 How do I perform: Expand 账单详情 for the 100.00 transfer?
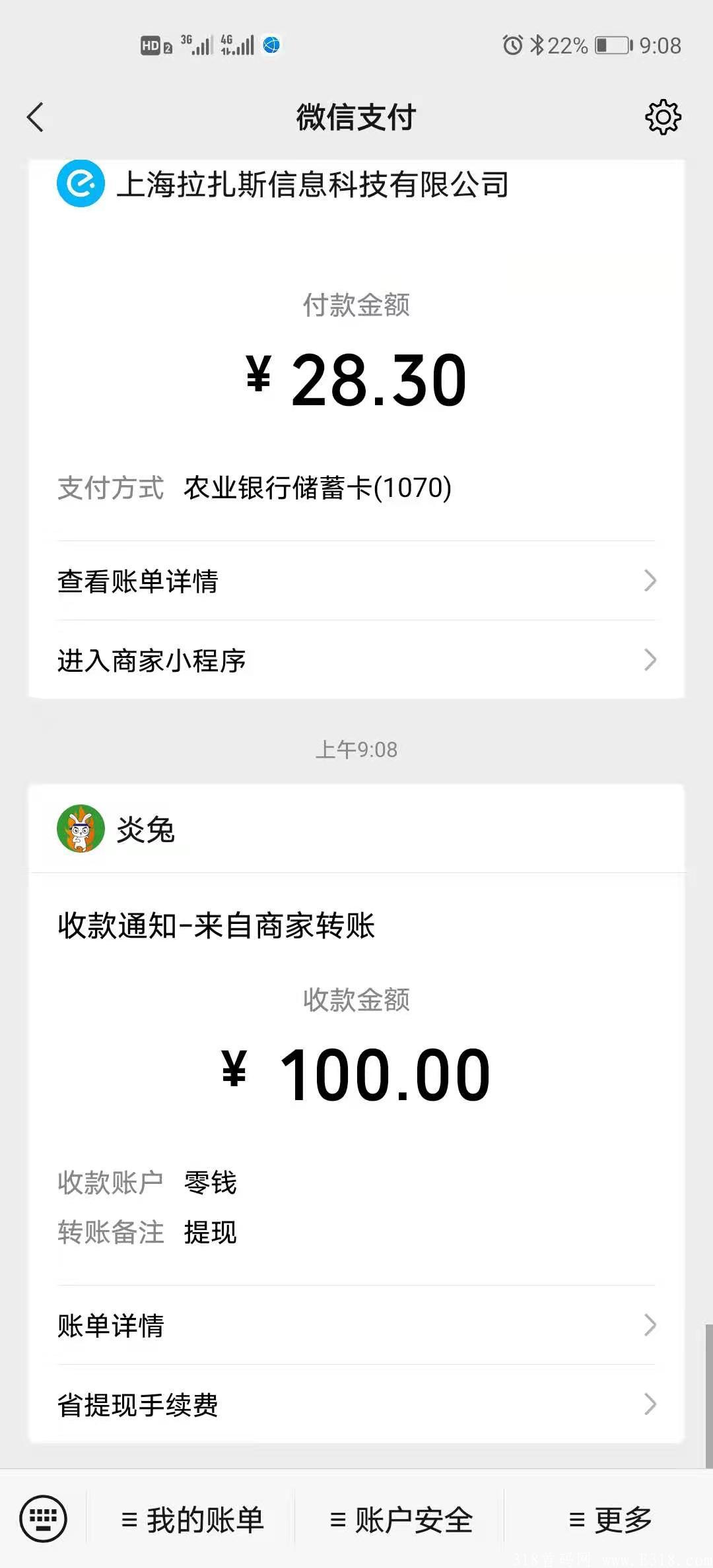pyautogui.click(x=356, y=1325)
